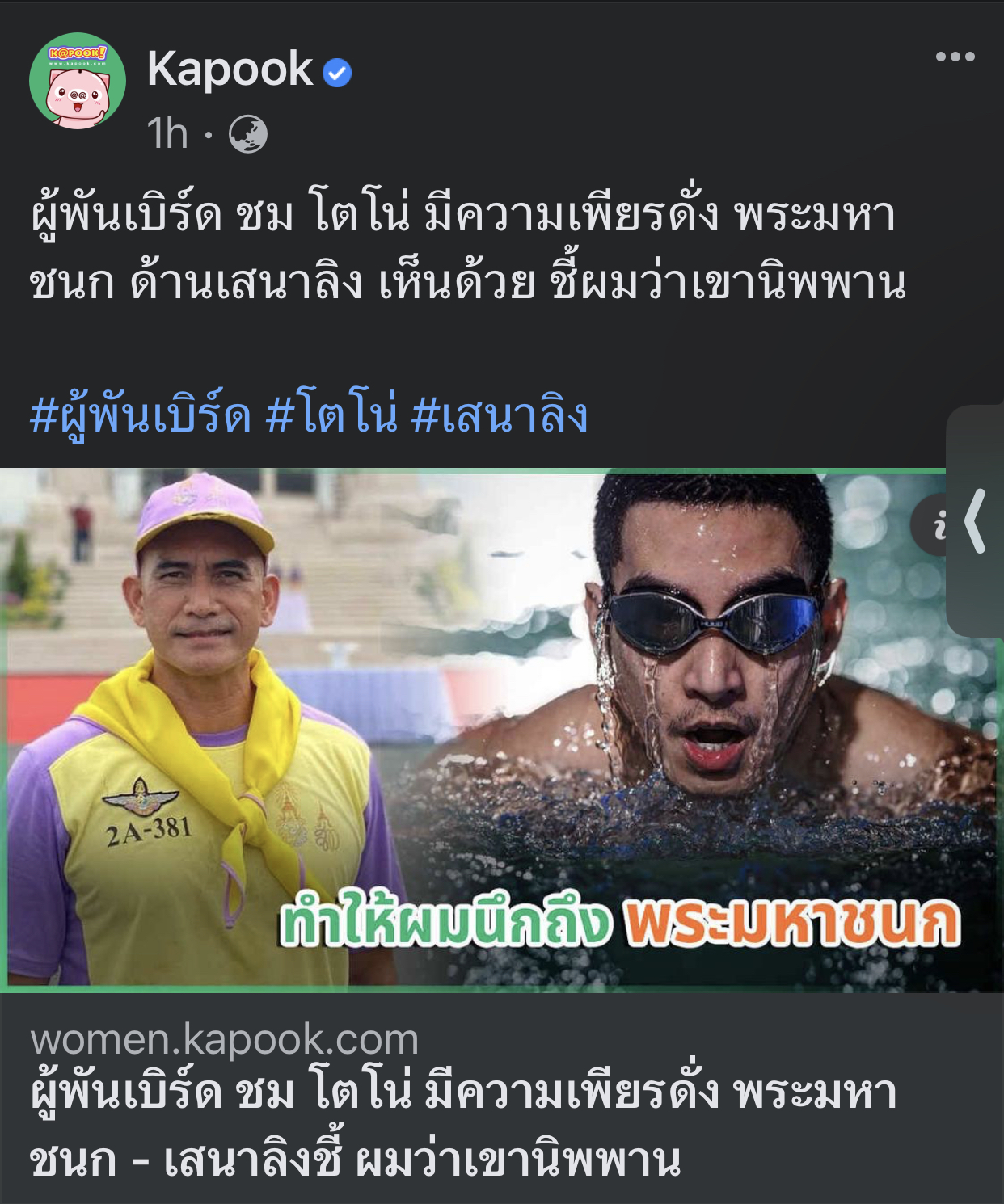
Task: Open the women.kapook.com article headline link
Action: tap(462, 1126)
